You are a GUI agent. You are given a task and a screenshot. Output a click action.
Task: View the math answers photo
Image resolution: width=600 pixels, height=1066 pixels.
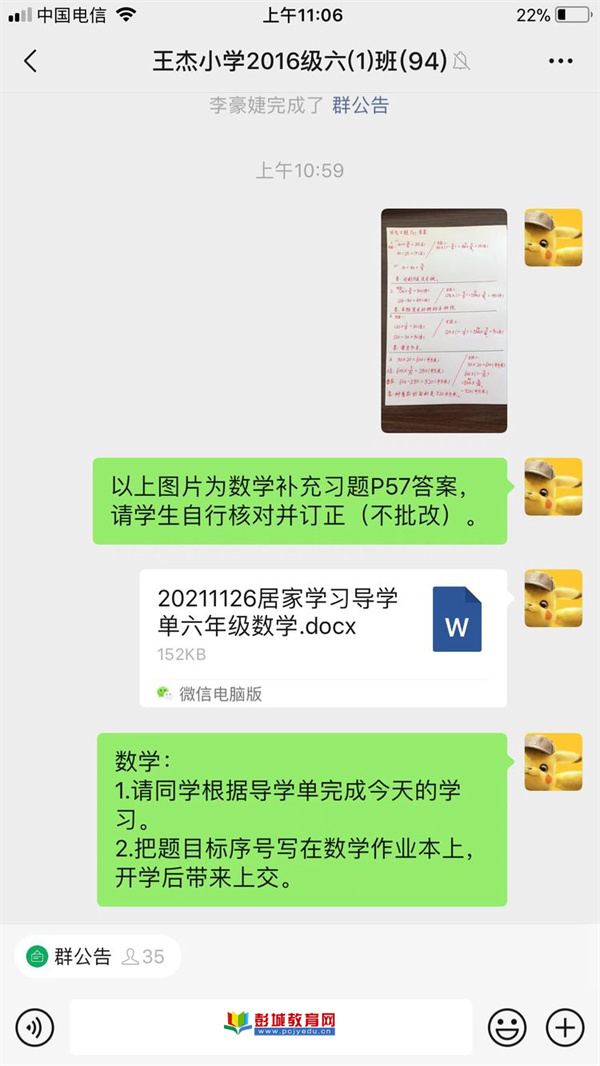tap(444, 320)
